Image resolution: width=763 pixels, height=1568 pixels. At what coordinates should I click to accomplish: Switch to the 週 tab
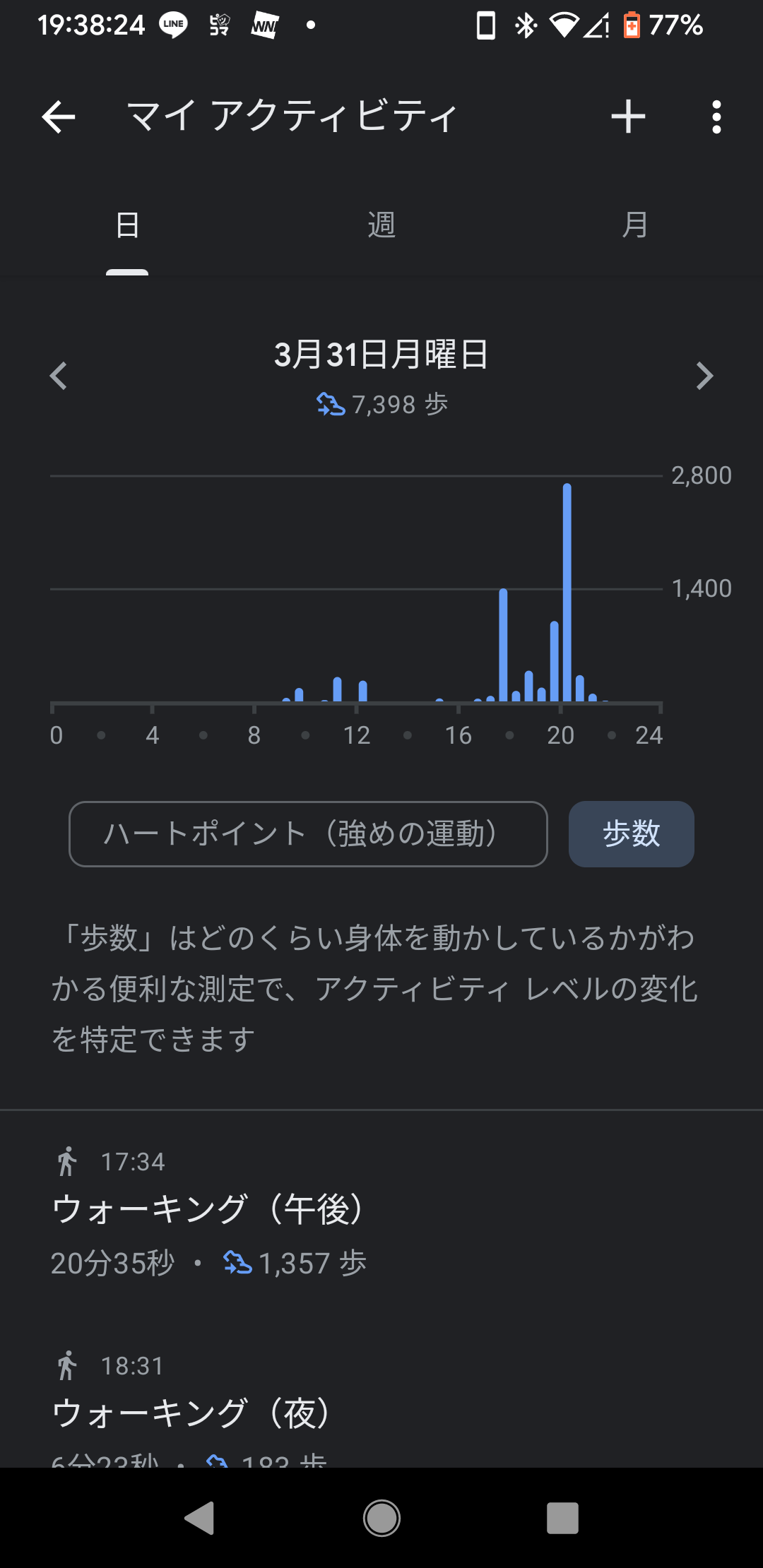point(381,225)
